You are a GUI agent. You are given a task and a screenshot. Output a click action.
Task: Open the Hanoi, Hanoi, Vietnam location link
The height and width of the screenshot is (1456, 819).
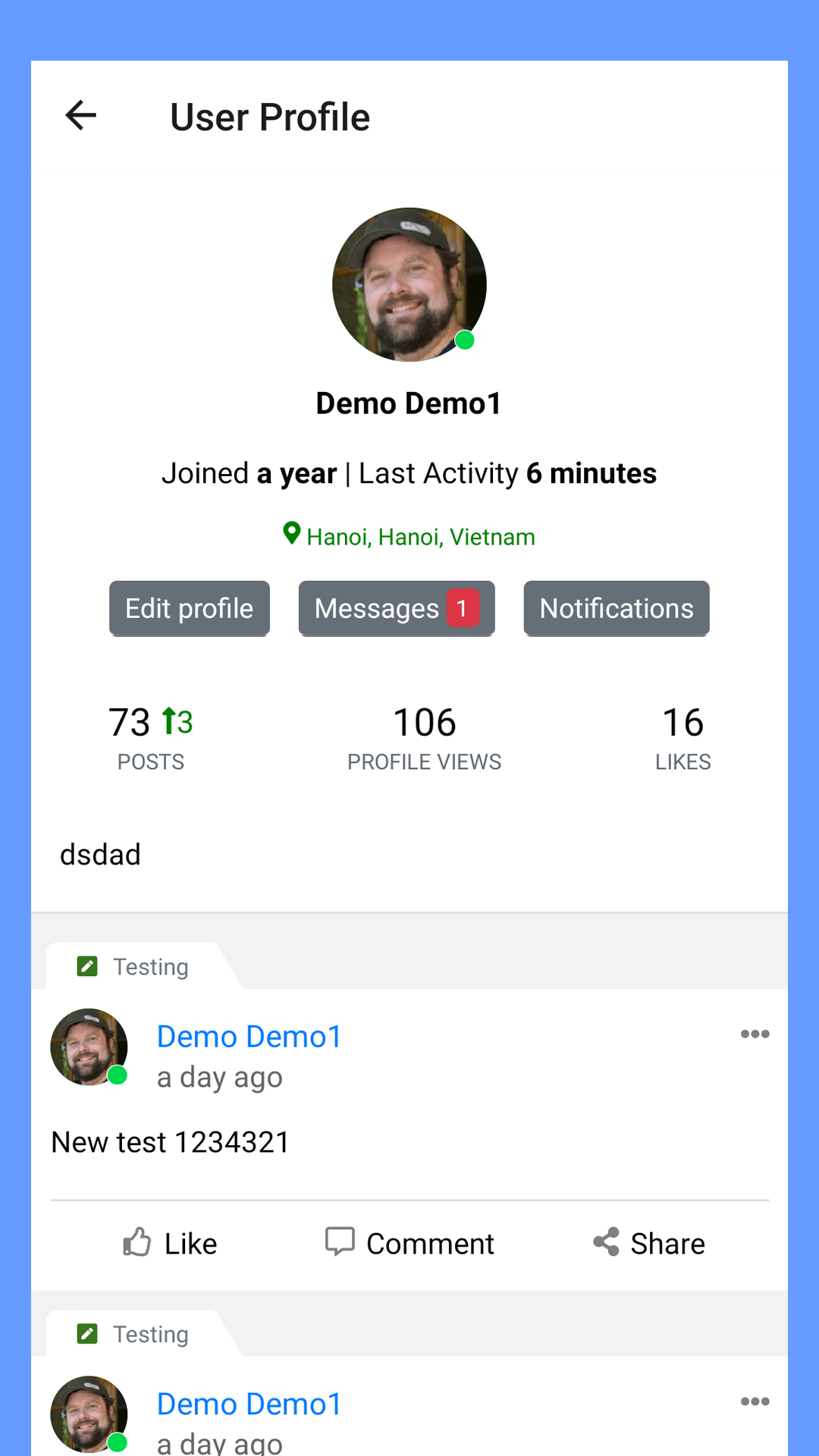(409, 536)
